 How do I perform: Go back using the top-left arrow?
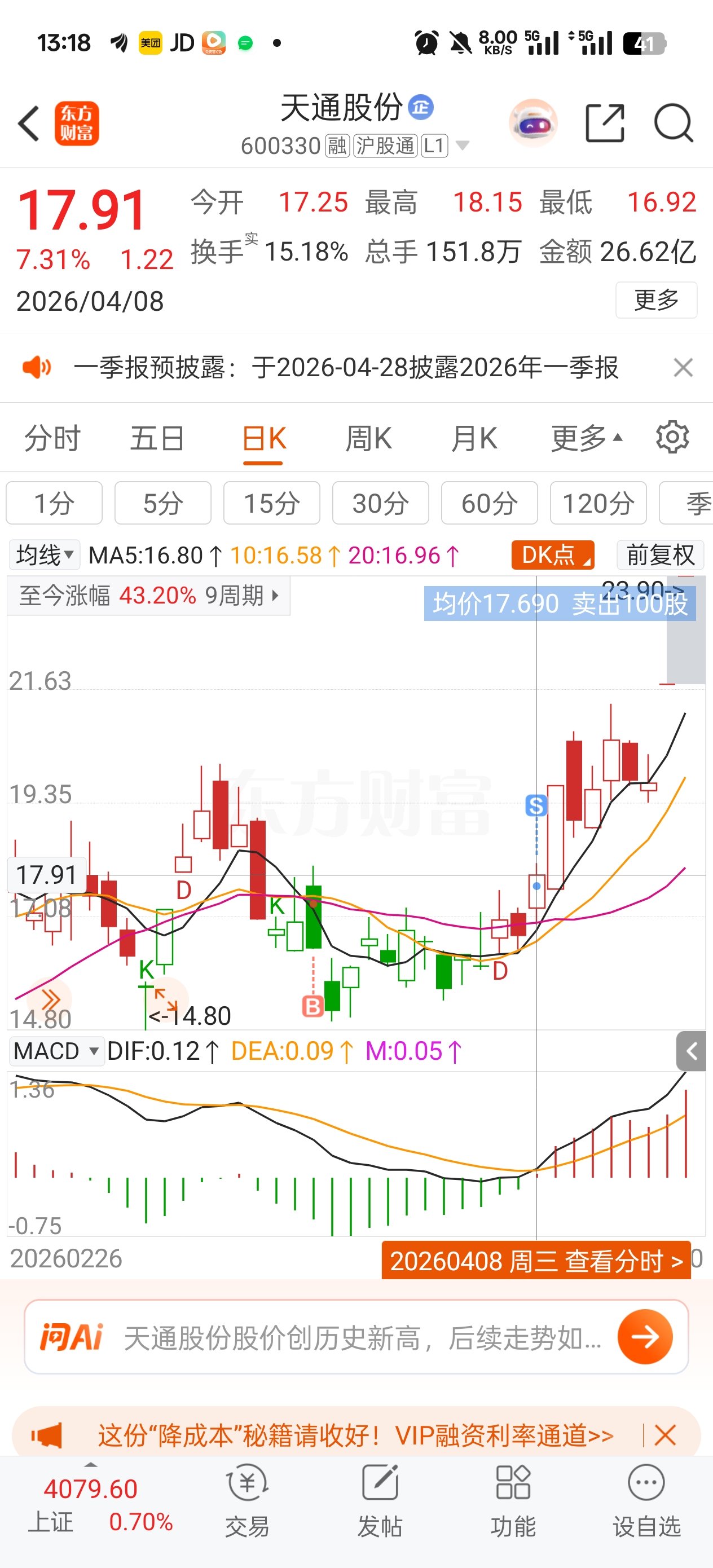click(x=29, y=124)
